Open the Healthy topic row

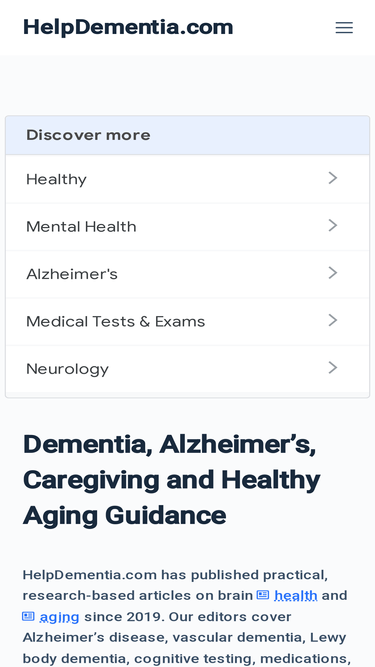pos(188,179)
